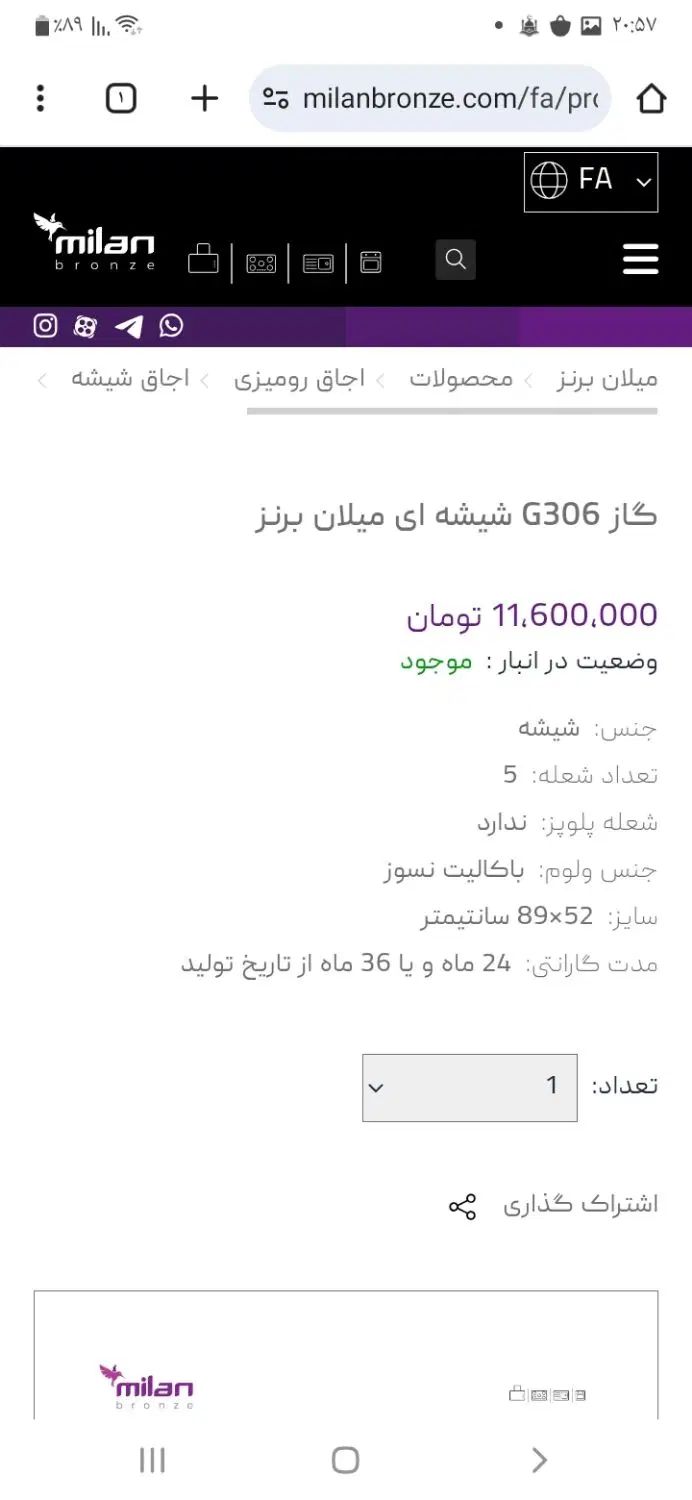Image resolution: width=692 pixels, height=1500 pixels.
Task: Expand the FA language selector
Action: [591, 182]
